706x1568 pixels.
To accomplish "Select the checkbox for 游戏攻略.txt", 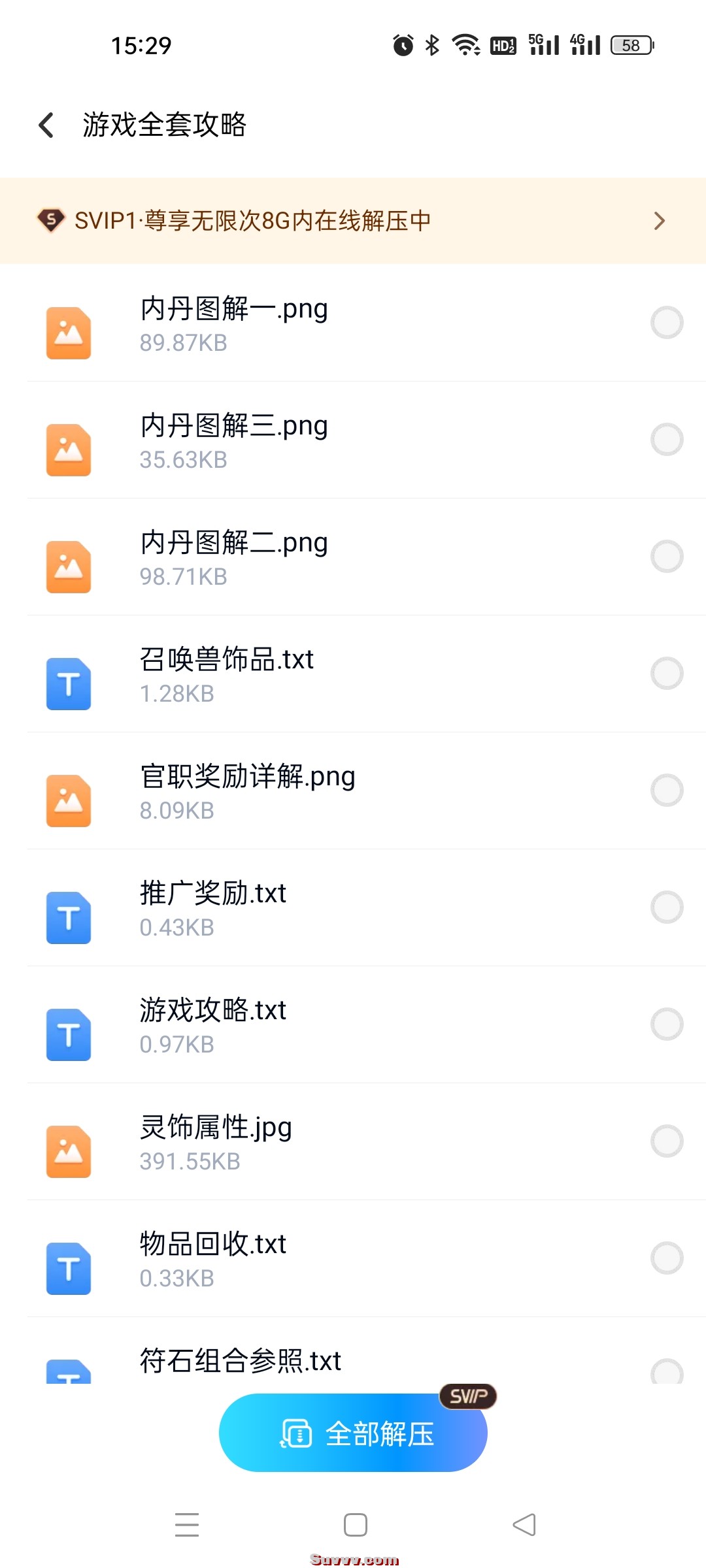I will click(667, 1024).
